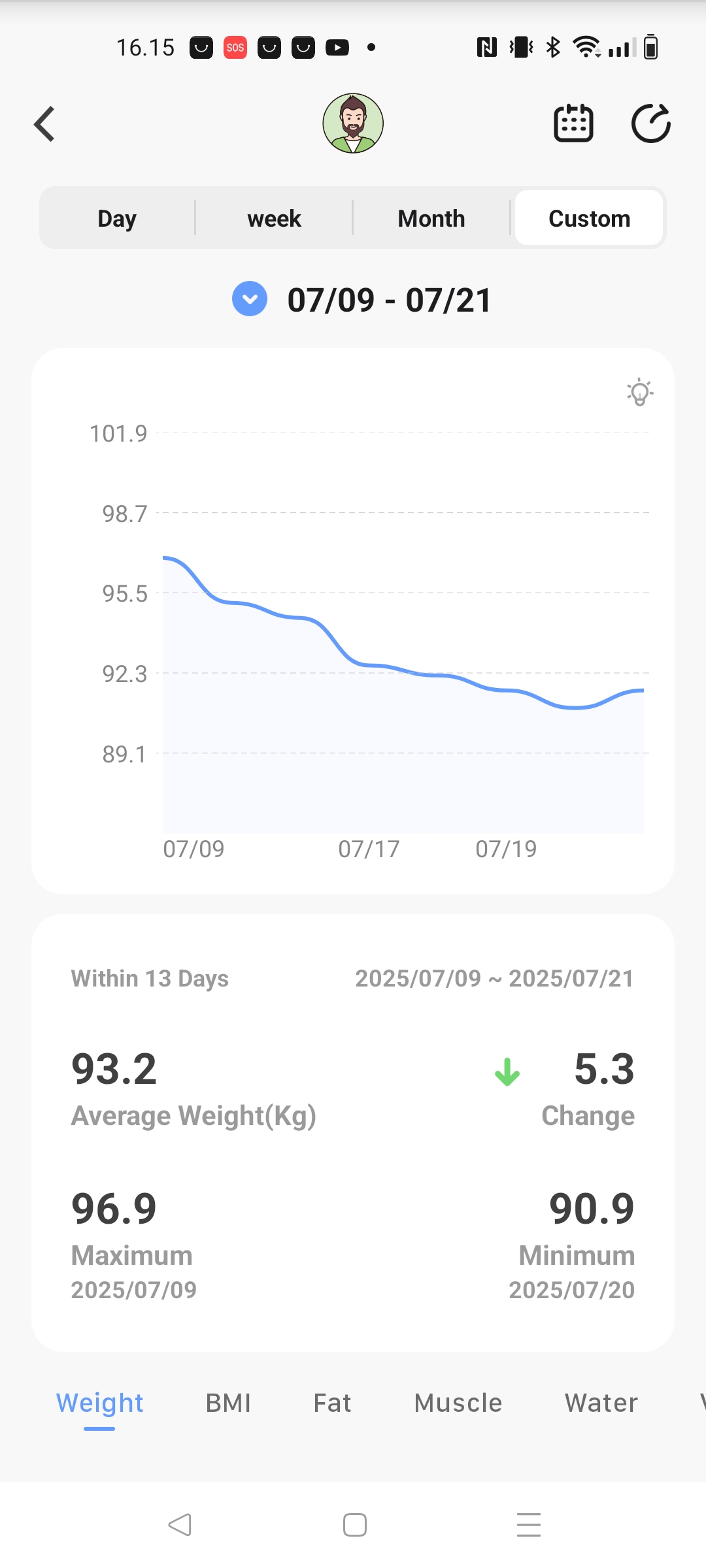Image resolution: width=706 pixels, height=1568 pixels.
Task: Switch to the week view
Action: [x=274, y=218]
